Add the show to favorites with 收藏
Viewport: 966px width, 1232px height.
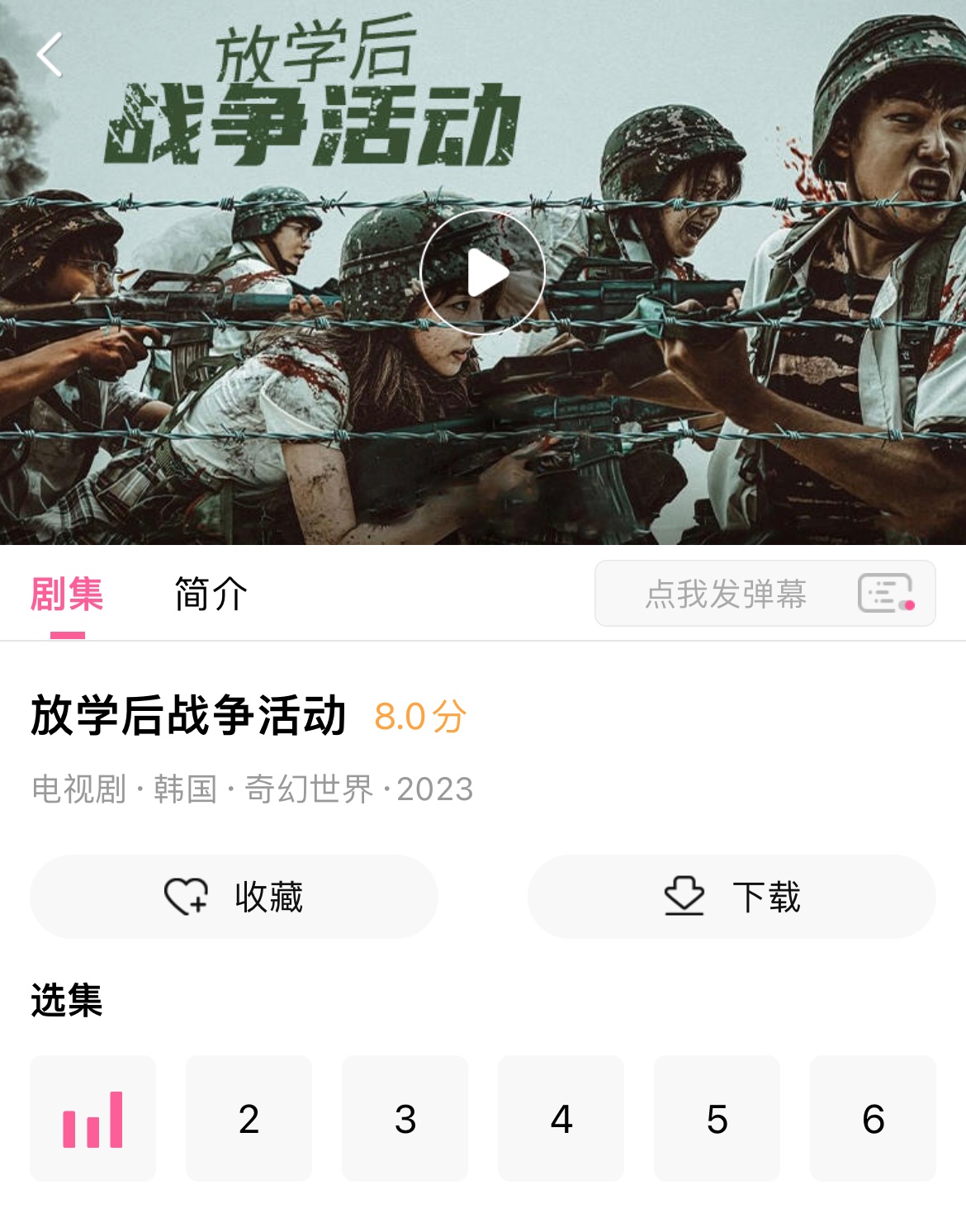click(x=234, y=897)
